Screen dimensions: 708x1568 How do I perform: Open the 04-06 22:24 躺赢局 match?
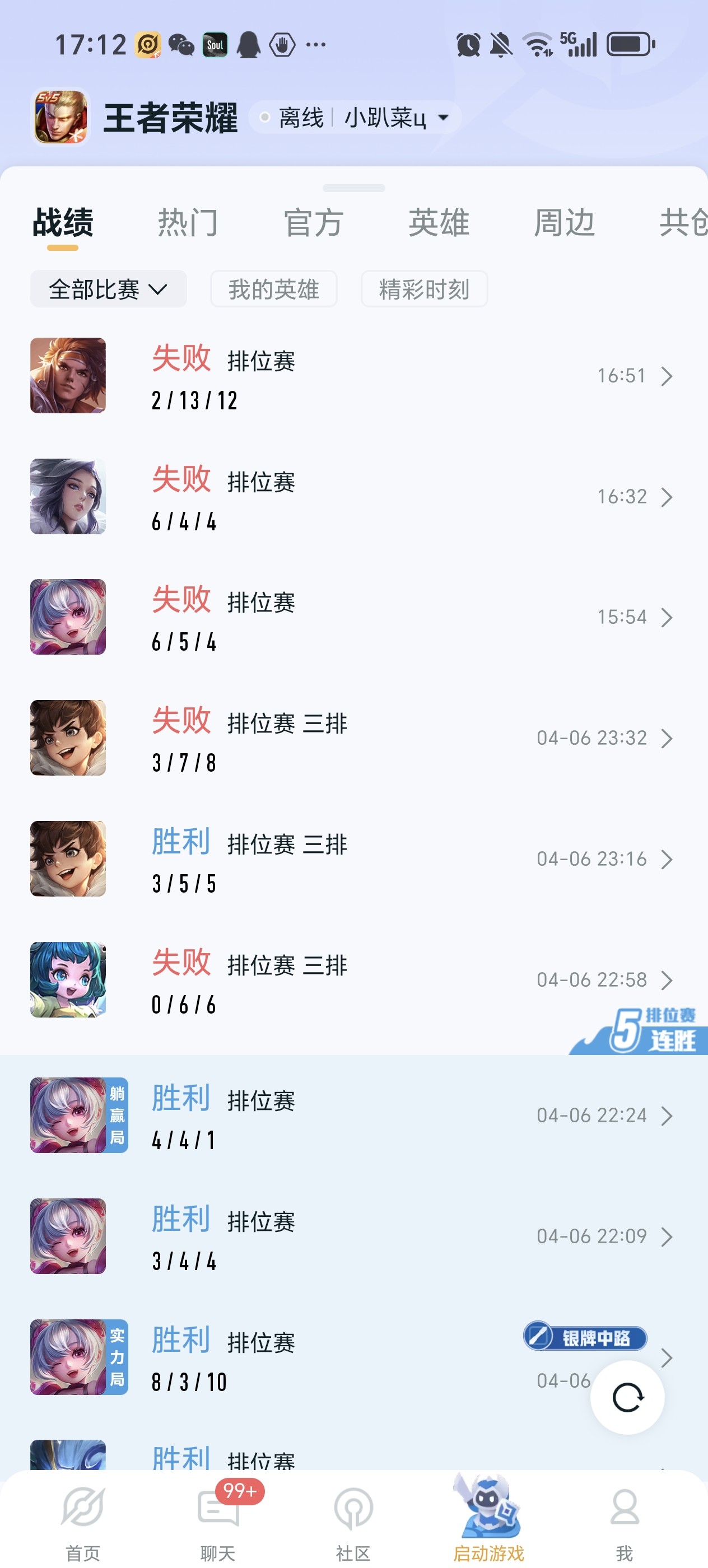353,1115
